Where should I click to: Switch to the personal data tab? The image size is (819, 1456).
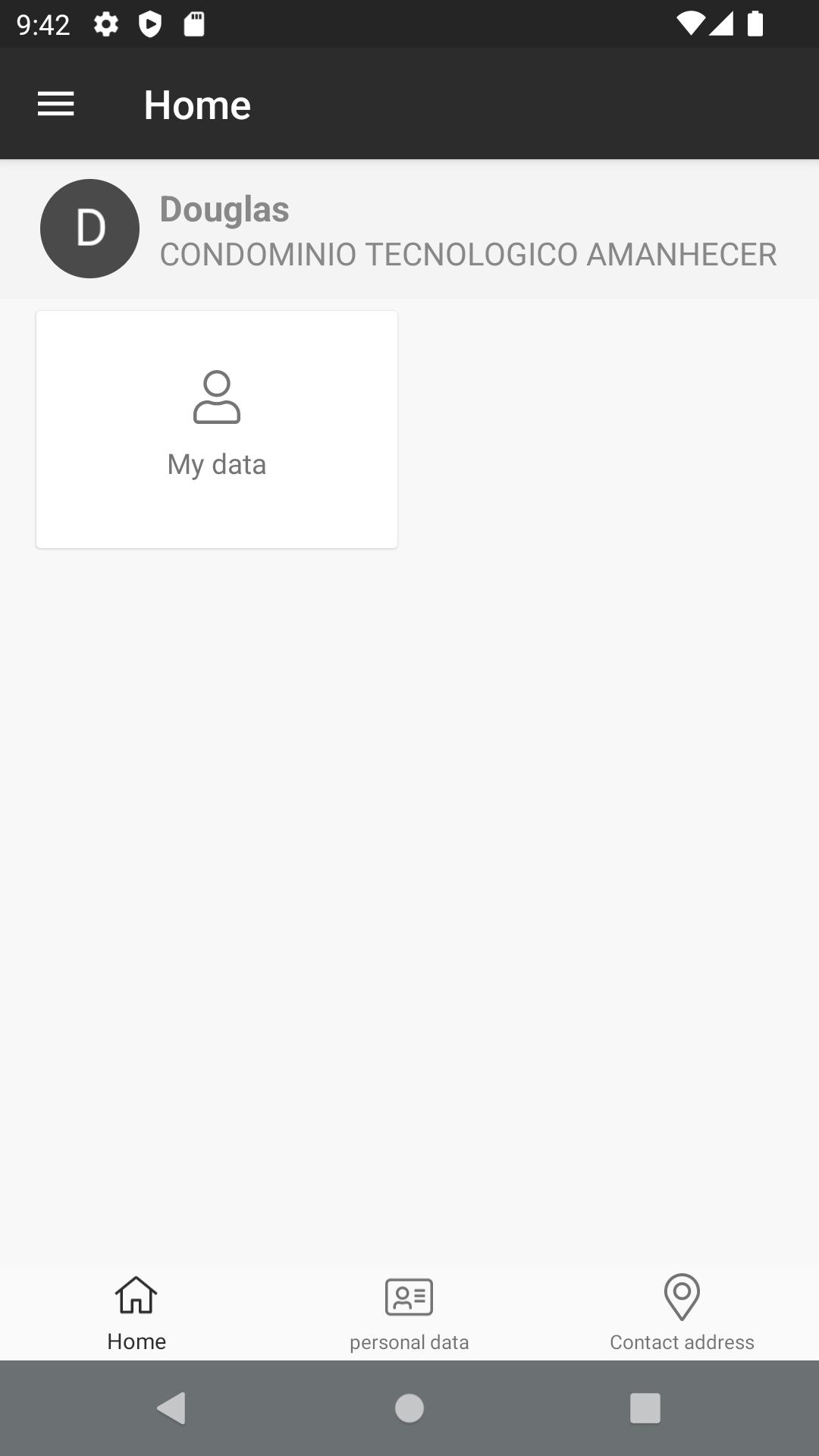pos(409,1313)
